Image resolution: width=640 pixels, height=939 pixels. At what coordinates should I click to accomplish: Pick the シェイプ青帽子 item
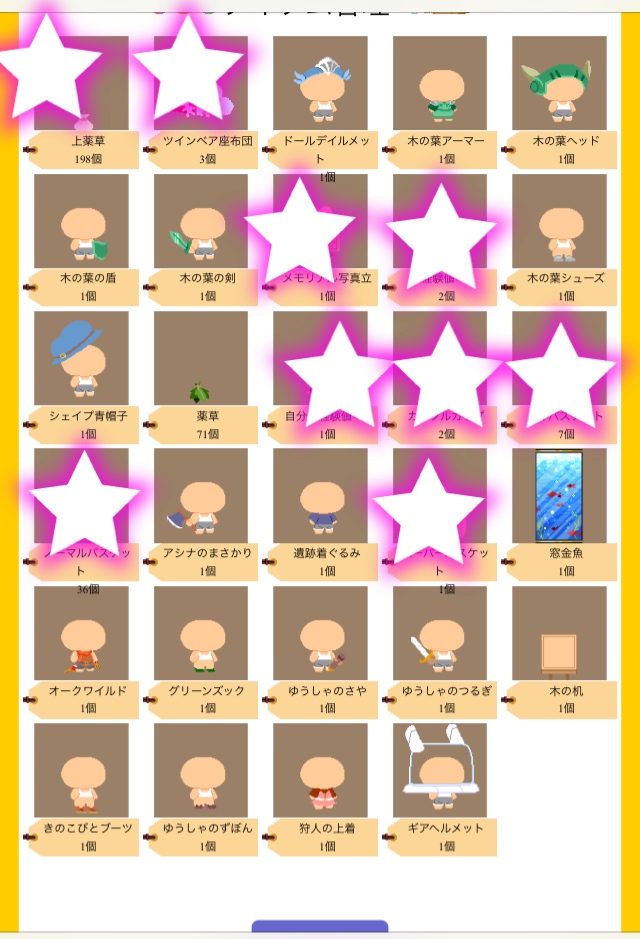81,358
